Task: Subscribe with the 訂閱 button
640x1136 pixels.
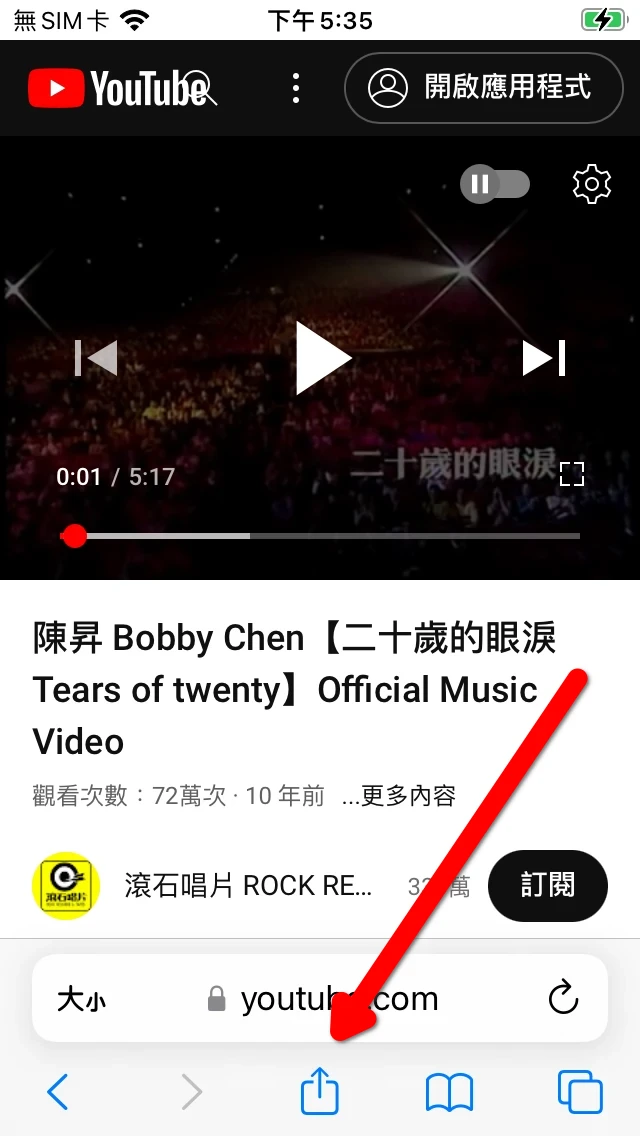Action: (x=547, y=886)
